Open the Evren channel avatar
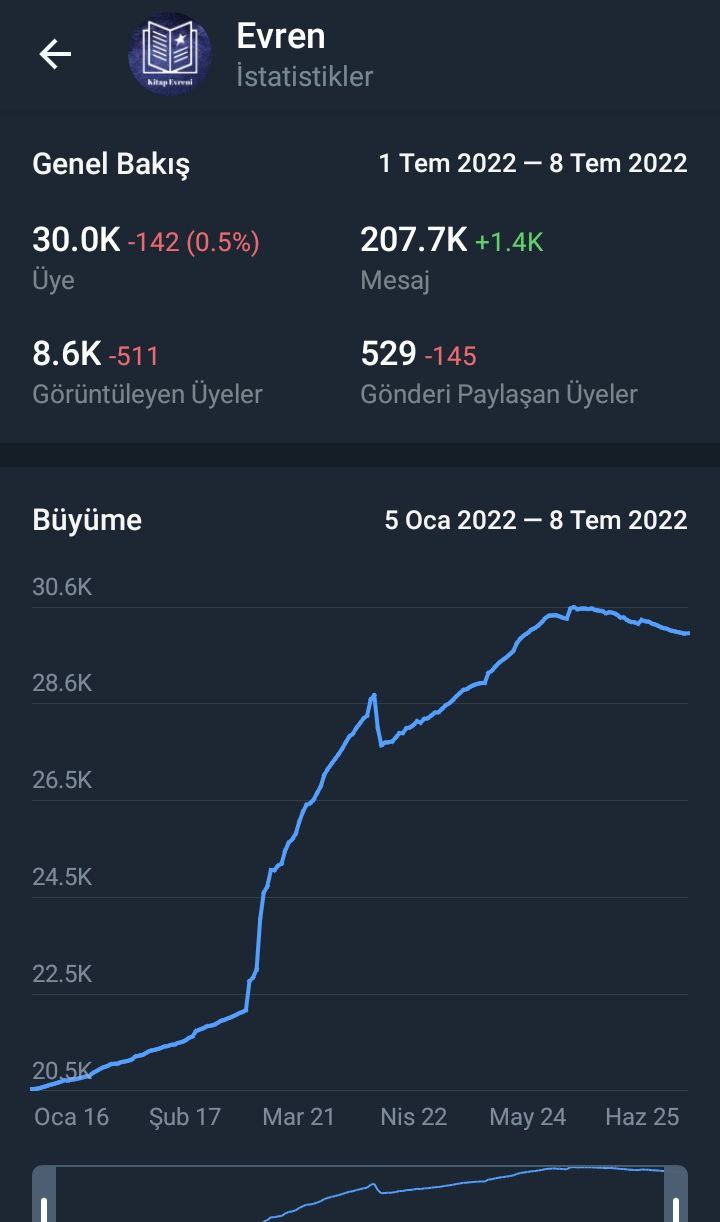The width and height of the screenshot is (720, 1222). point(170,54)
